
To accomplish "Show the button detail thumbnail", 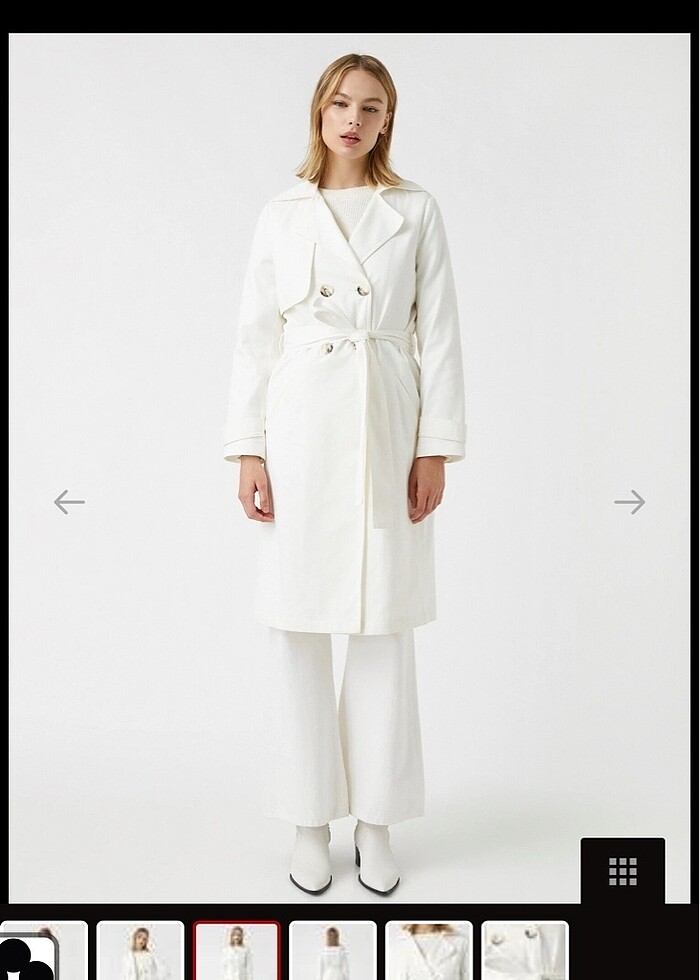I will 525,951.
